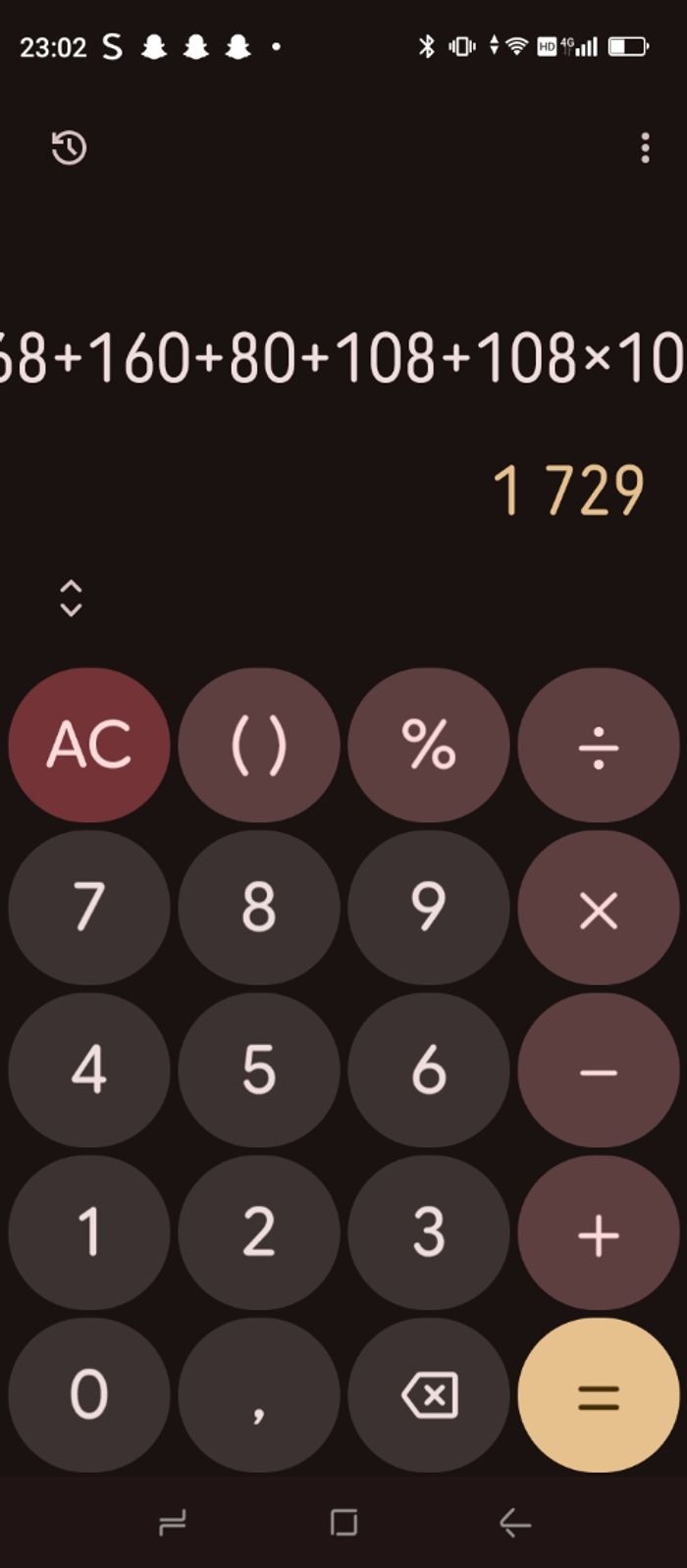The height and width of the screenshot is (1568, 687).
Task: Enter digit 3
Action: pos(428,1231)
